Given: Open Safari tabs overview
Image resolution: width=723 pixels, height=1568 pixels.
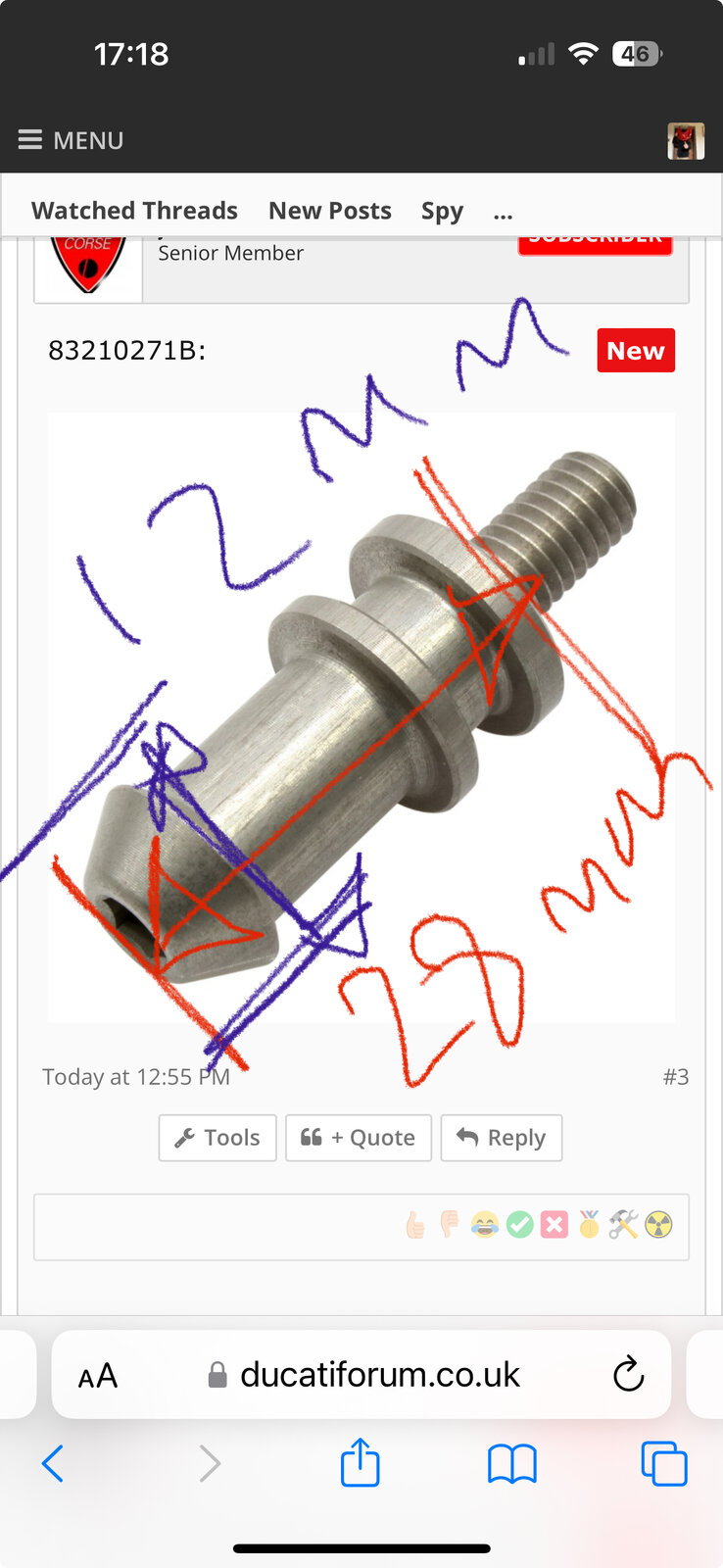Looking at the screenshot, I should point(663,1463).
